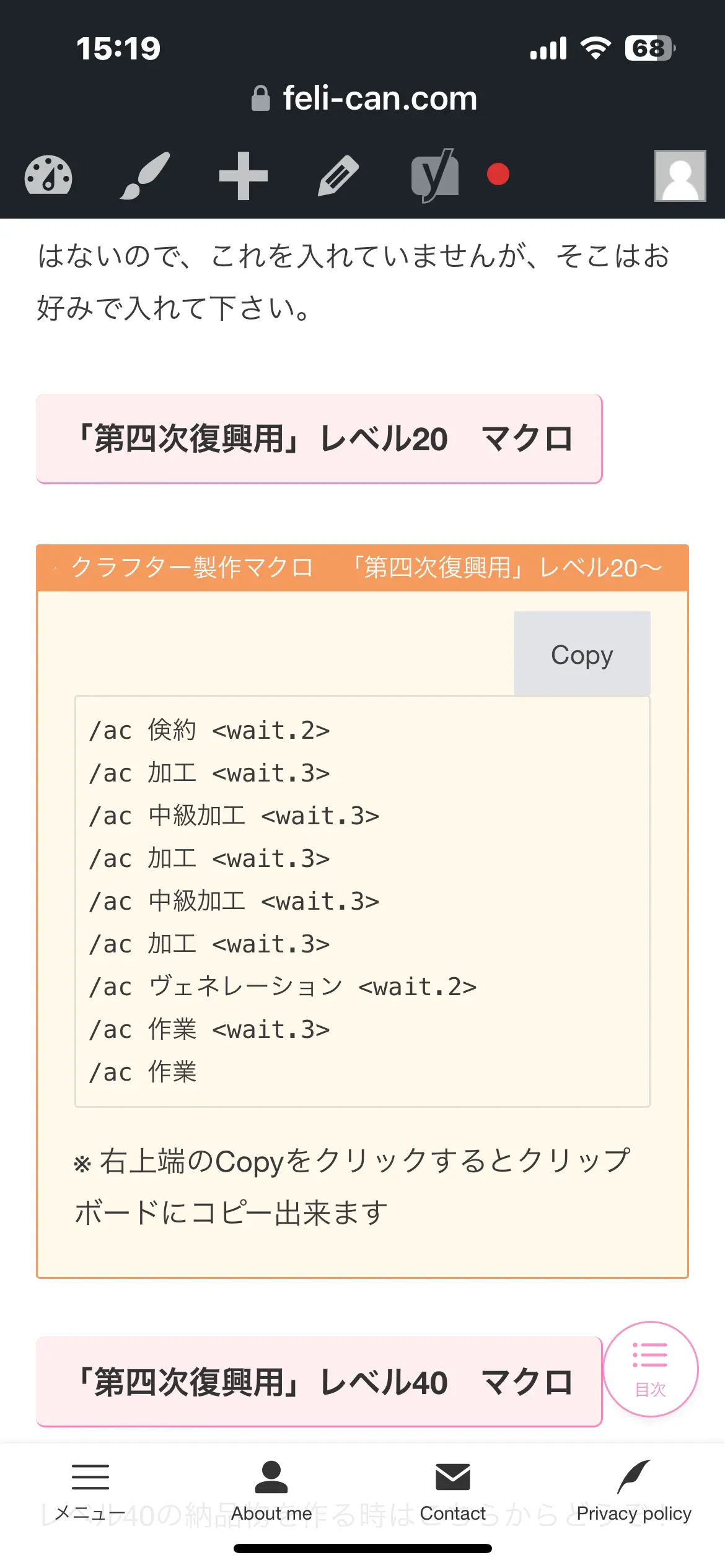Copy the level 20 crafting macro
Screen dimensions: 725x1568
[x=582, y=654]
